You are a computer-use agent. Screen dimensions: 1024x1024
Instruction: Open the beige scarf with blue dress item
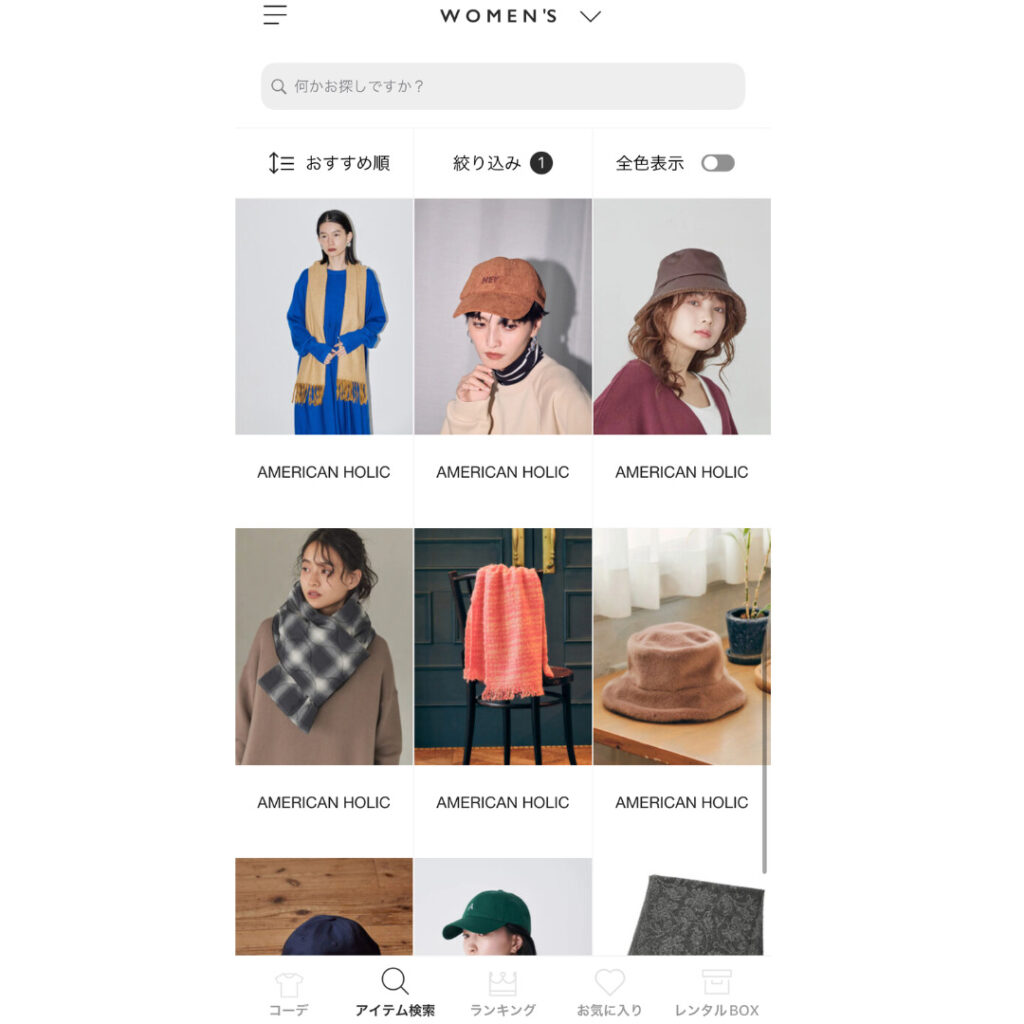324,316
